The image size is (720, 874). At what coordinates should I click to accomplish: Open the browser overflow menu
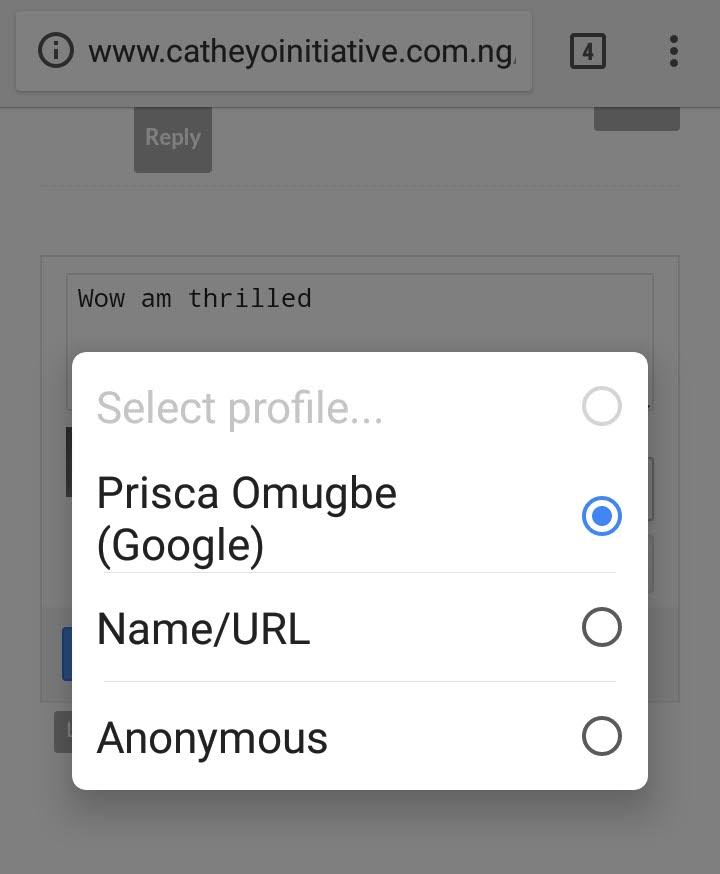click(673, 51)
